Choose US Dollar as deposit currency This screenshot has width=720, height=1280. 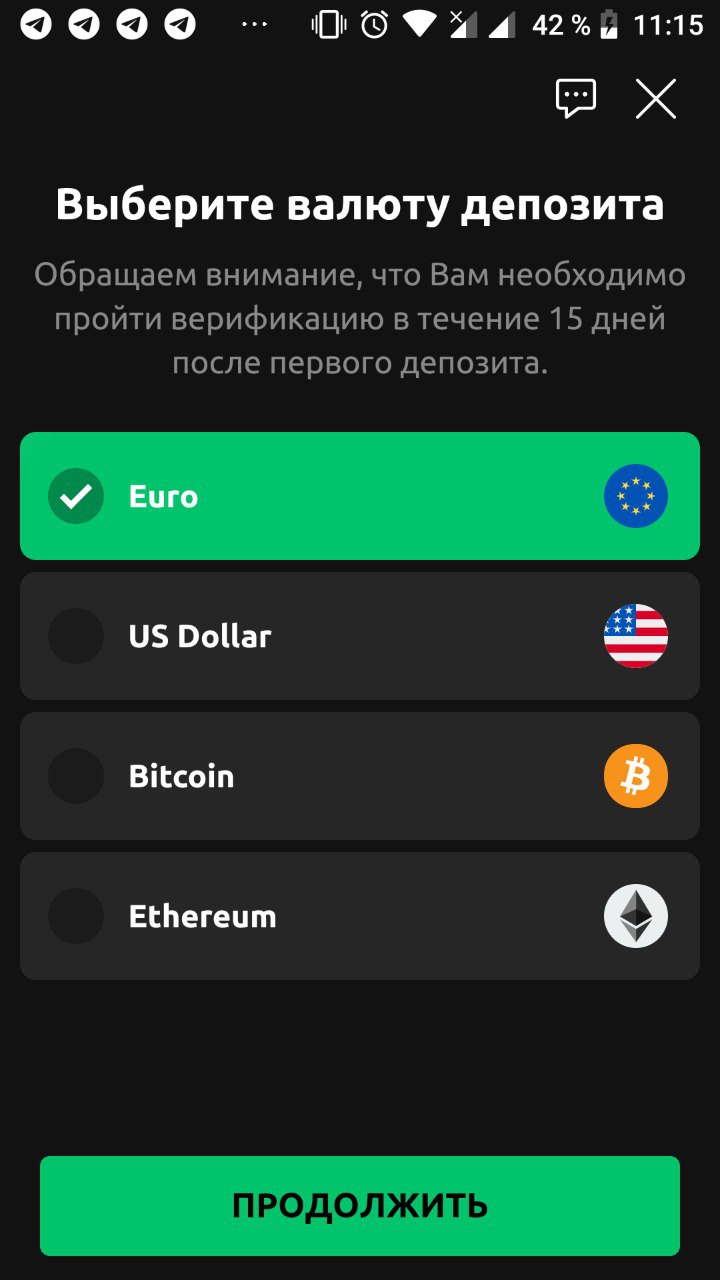pyautogui.click(x=360, y=636)
